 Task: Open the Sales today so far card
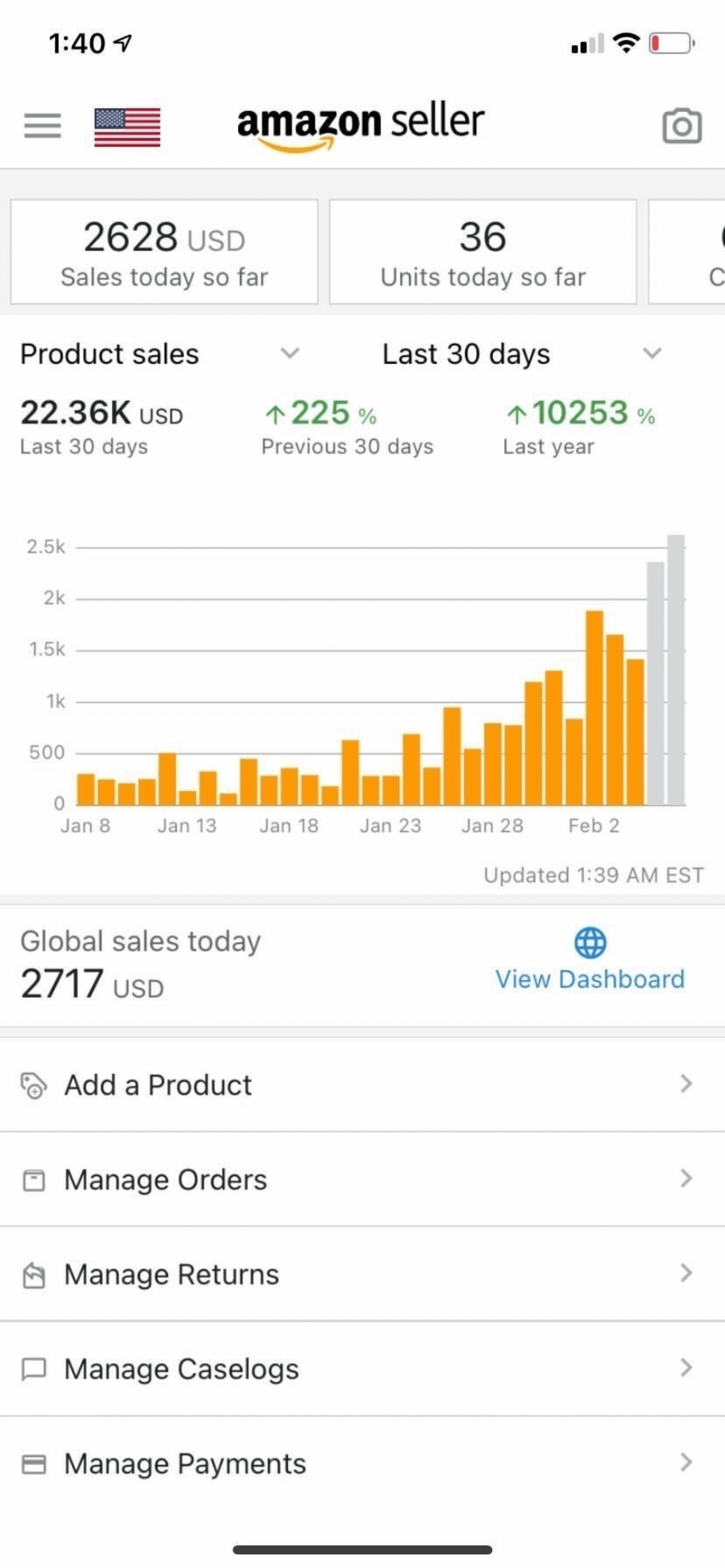pyautogui.click(x=164, y=252)
